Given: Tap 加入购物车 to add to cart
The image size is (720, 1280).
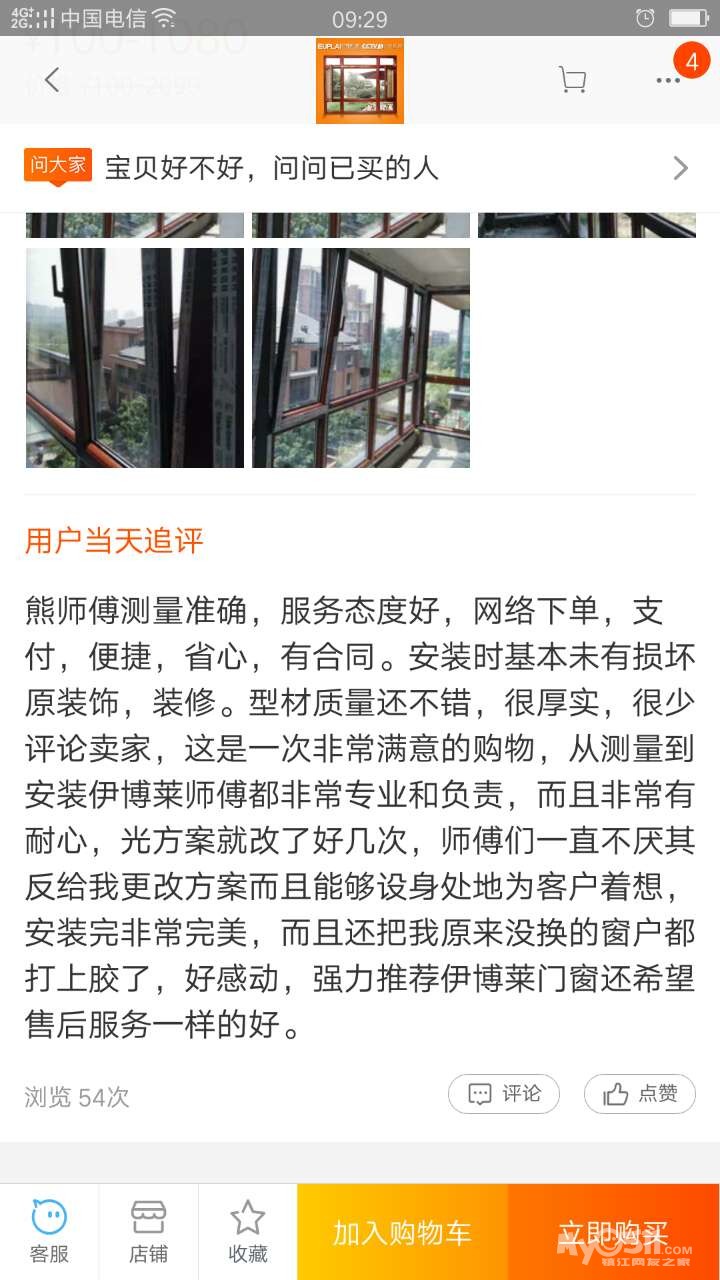Looking at the screenshot, I should click(402, 1232).
